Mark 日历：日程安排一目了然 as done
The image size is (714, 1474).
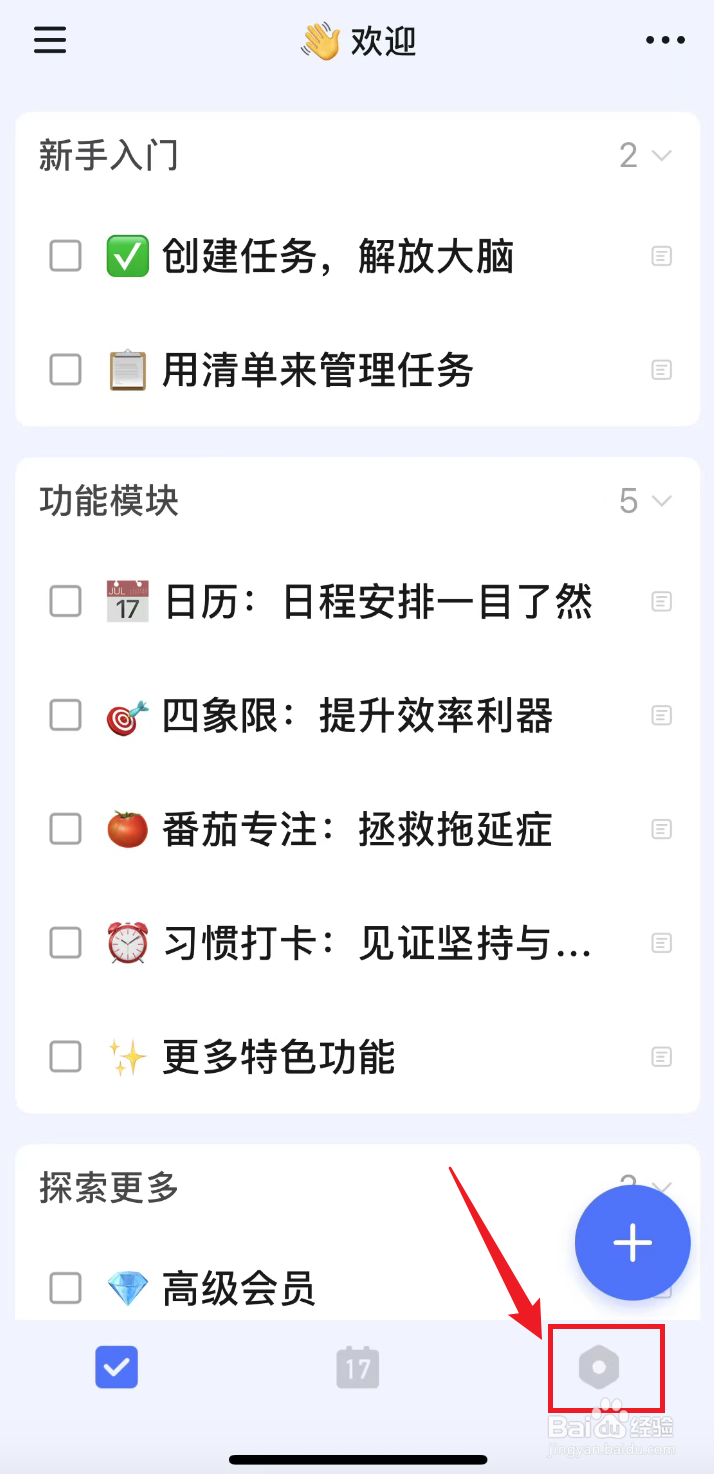[66, 602]
